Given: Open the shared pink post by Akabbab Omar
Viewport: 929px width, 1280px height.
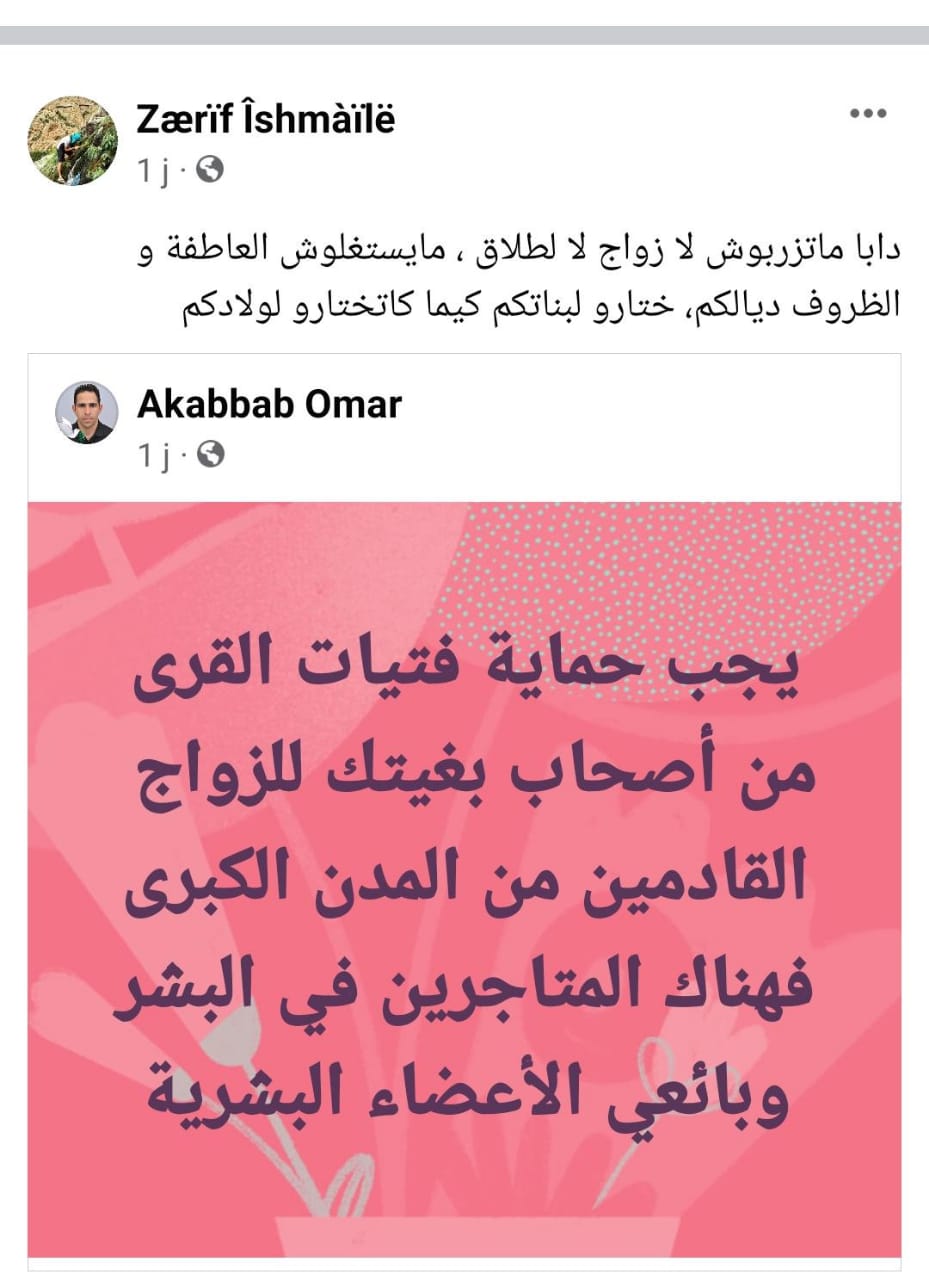Looking at the screenshot, I should (x=464, y=878).
